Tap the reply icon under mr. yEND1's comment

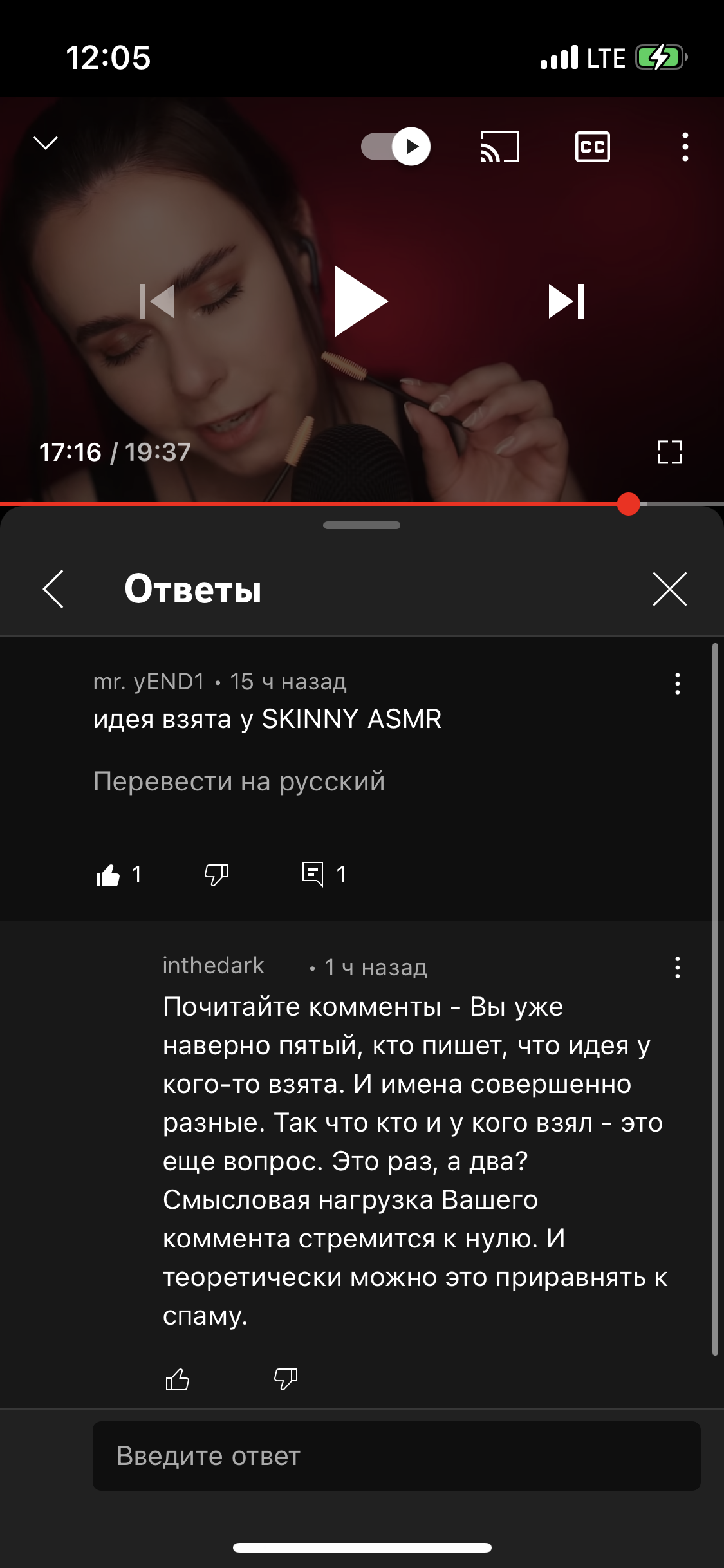point(313,874)
